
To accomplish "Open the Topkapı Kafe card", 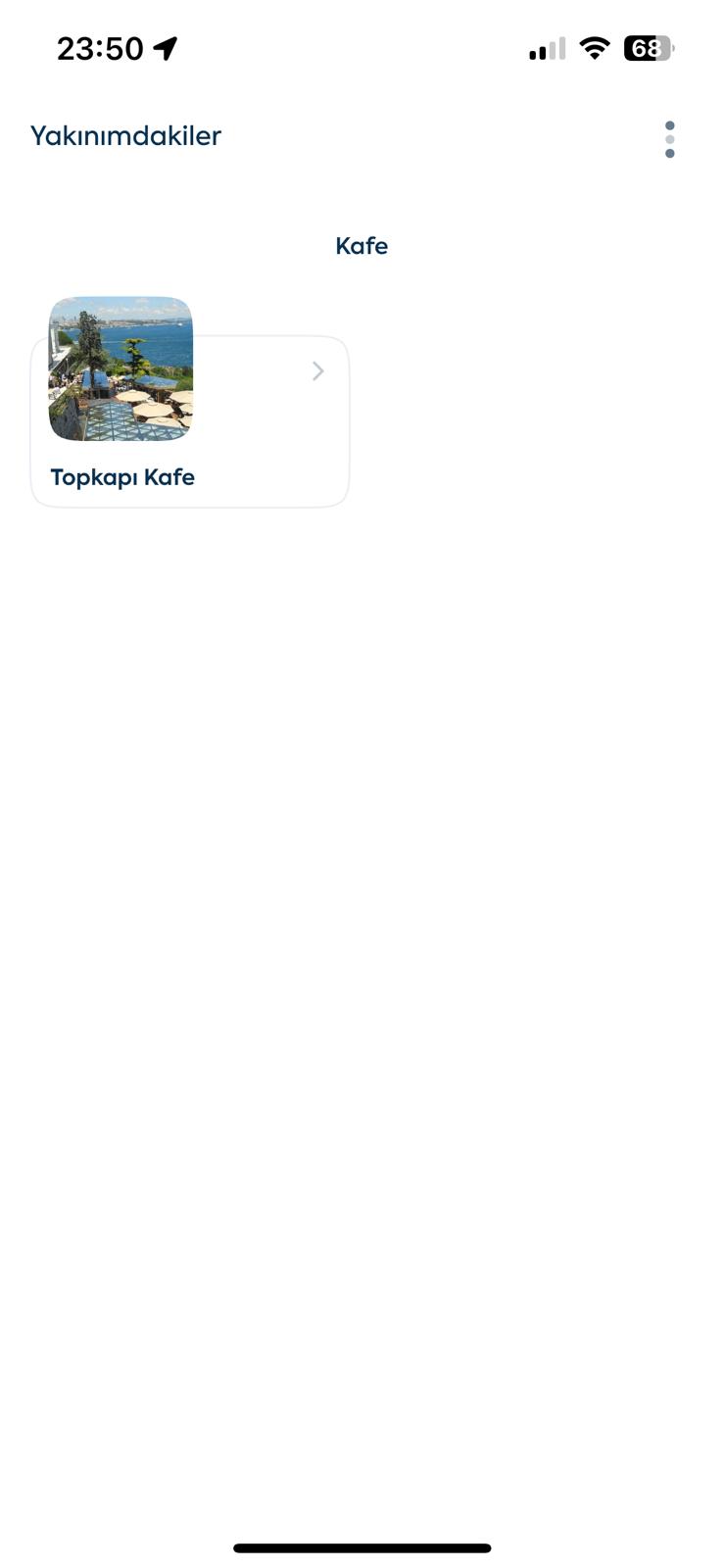I will (190, 421).
